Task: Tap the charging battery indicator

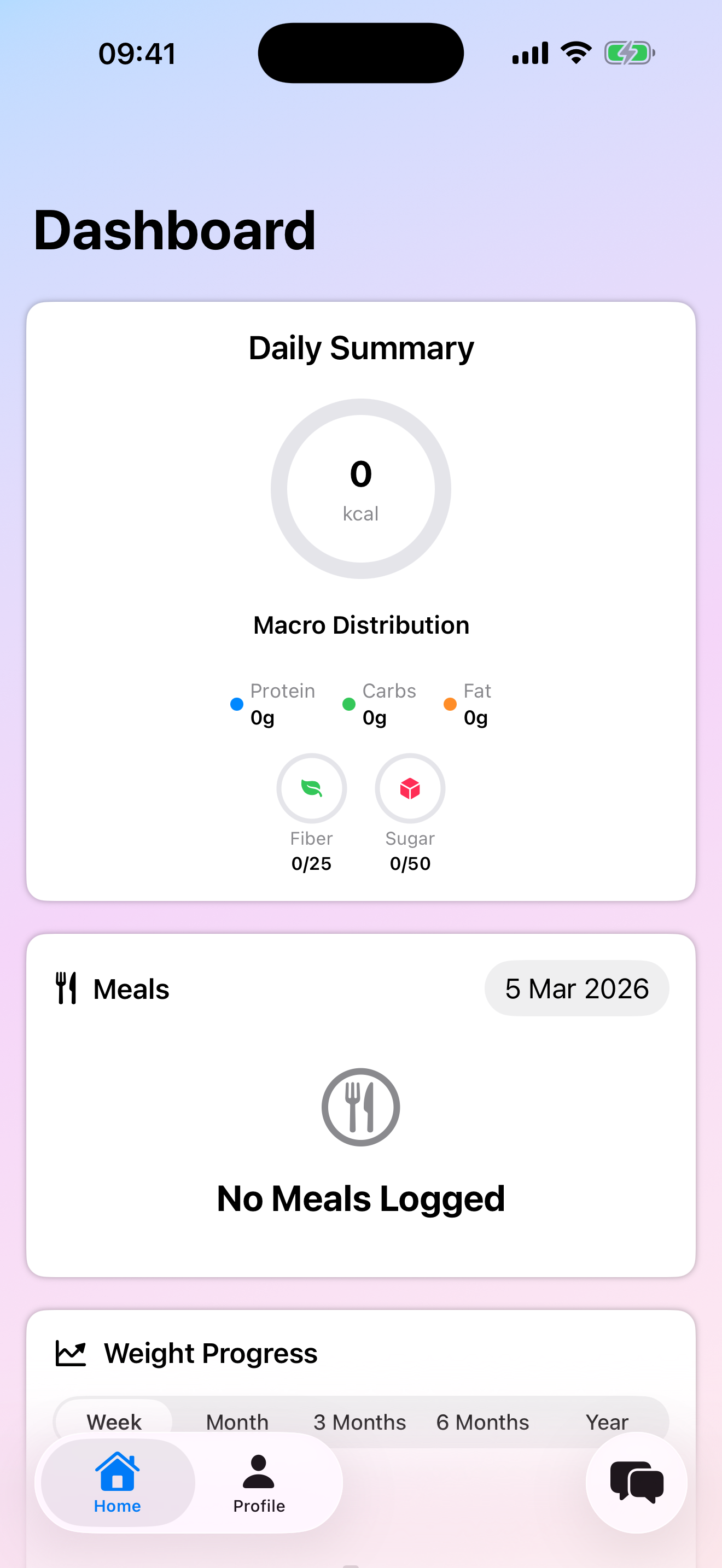Action: pyautogui.click(x=630, y=52)
